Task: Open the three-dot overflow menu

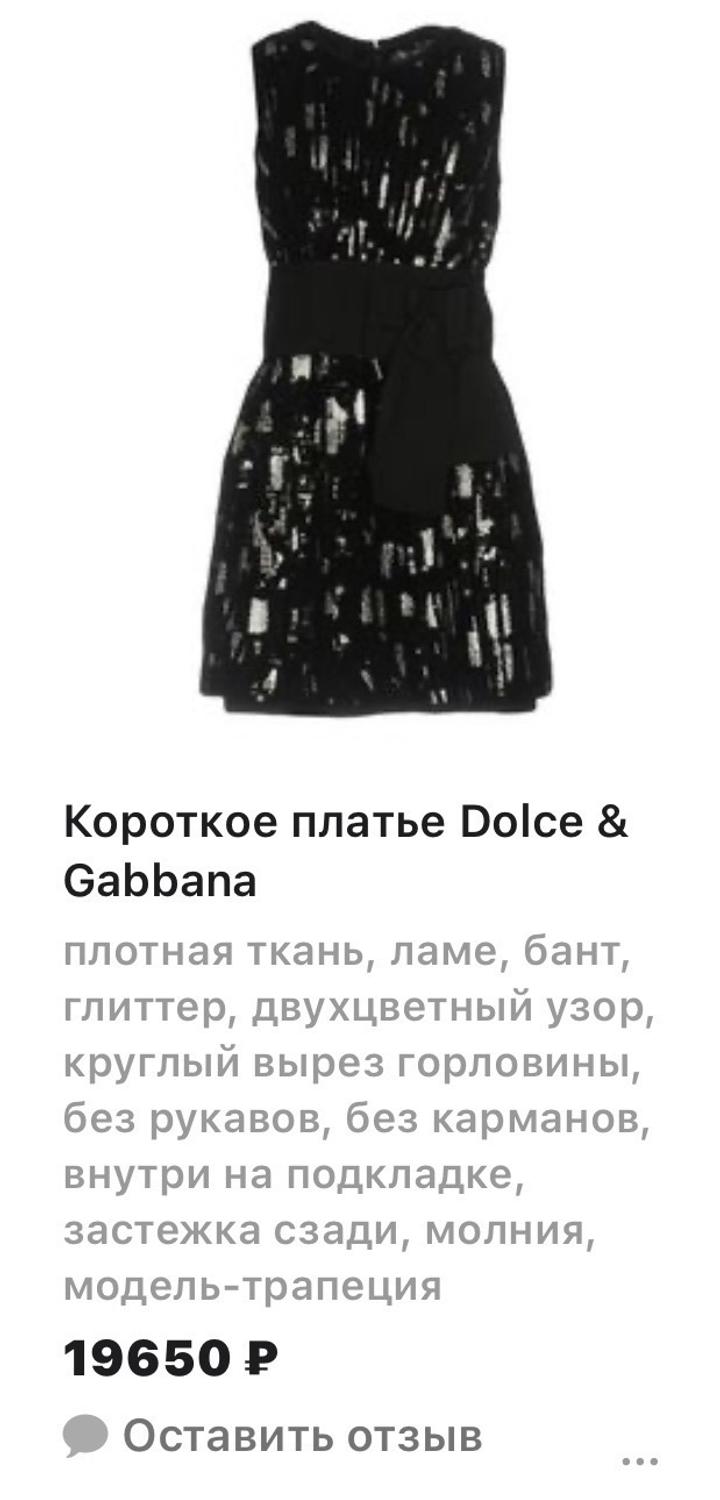Action: 640,1461
